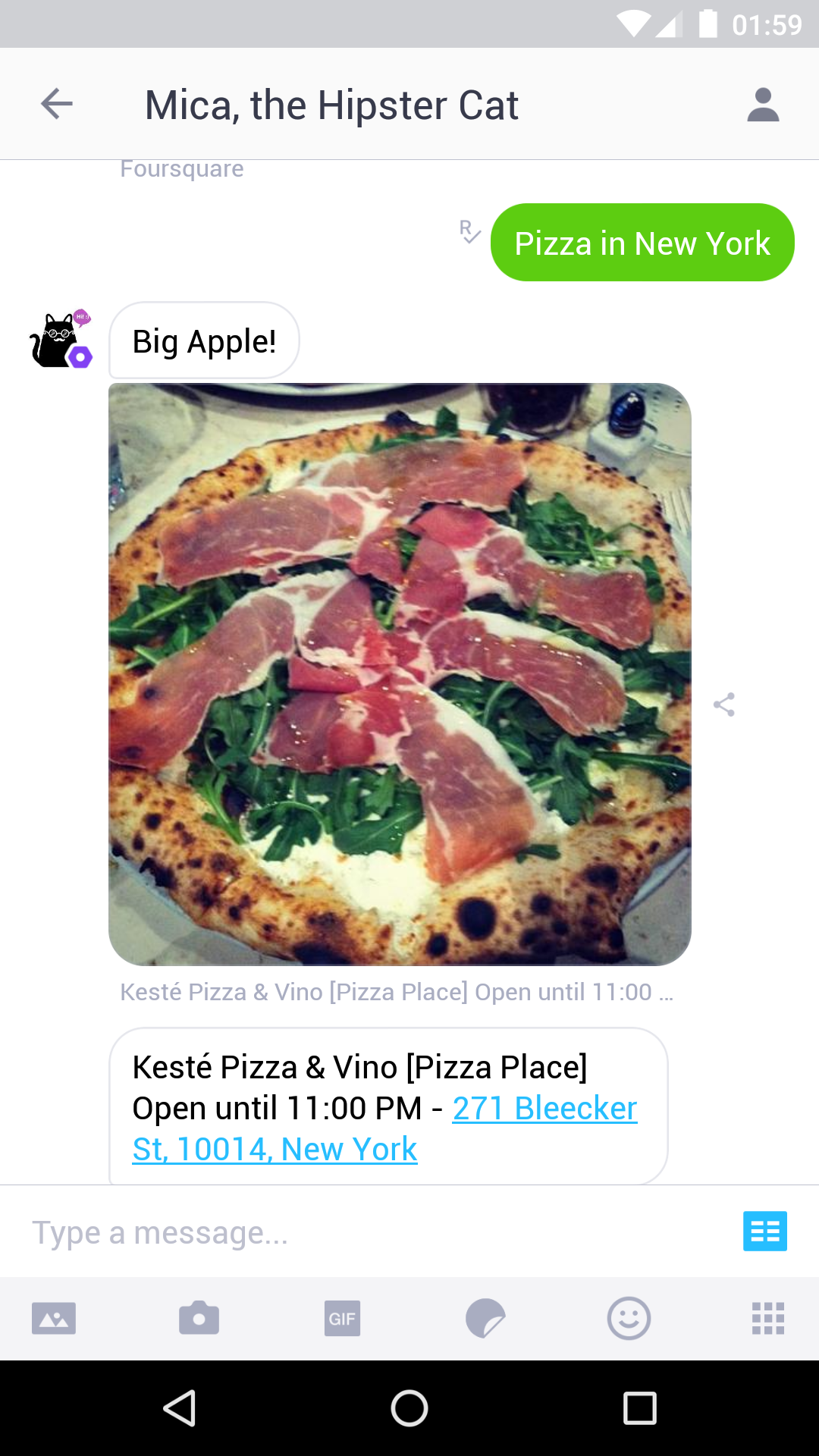The height and width of the screenshot is (1456, 819).
Task: Open the Kesté pizza photo
Action: pyautogui.click(x=400, y=674)
